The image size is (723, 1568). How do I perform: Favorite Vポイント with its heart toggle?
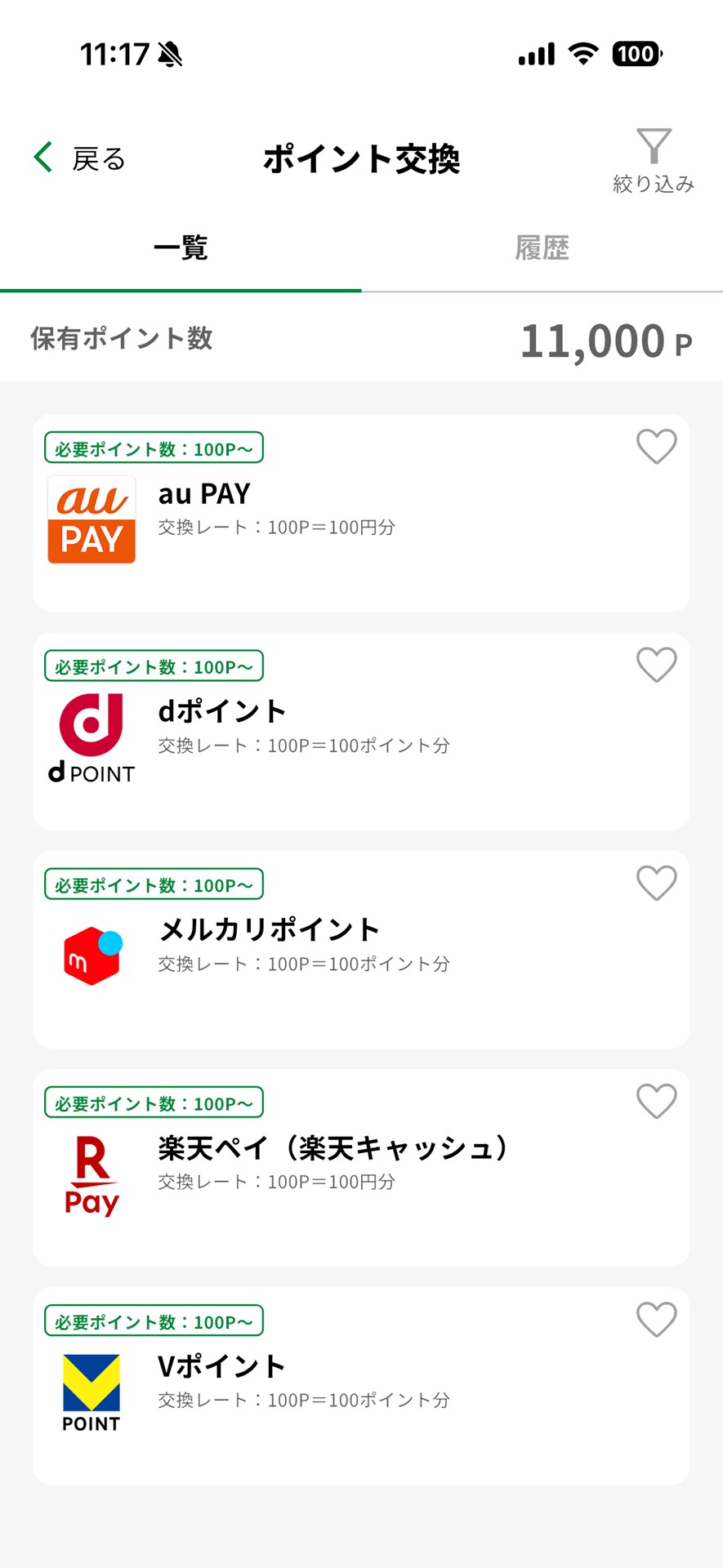657,1321
